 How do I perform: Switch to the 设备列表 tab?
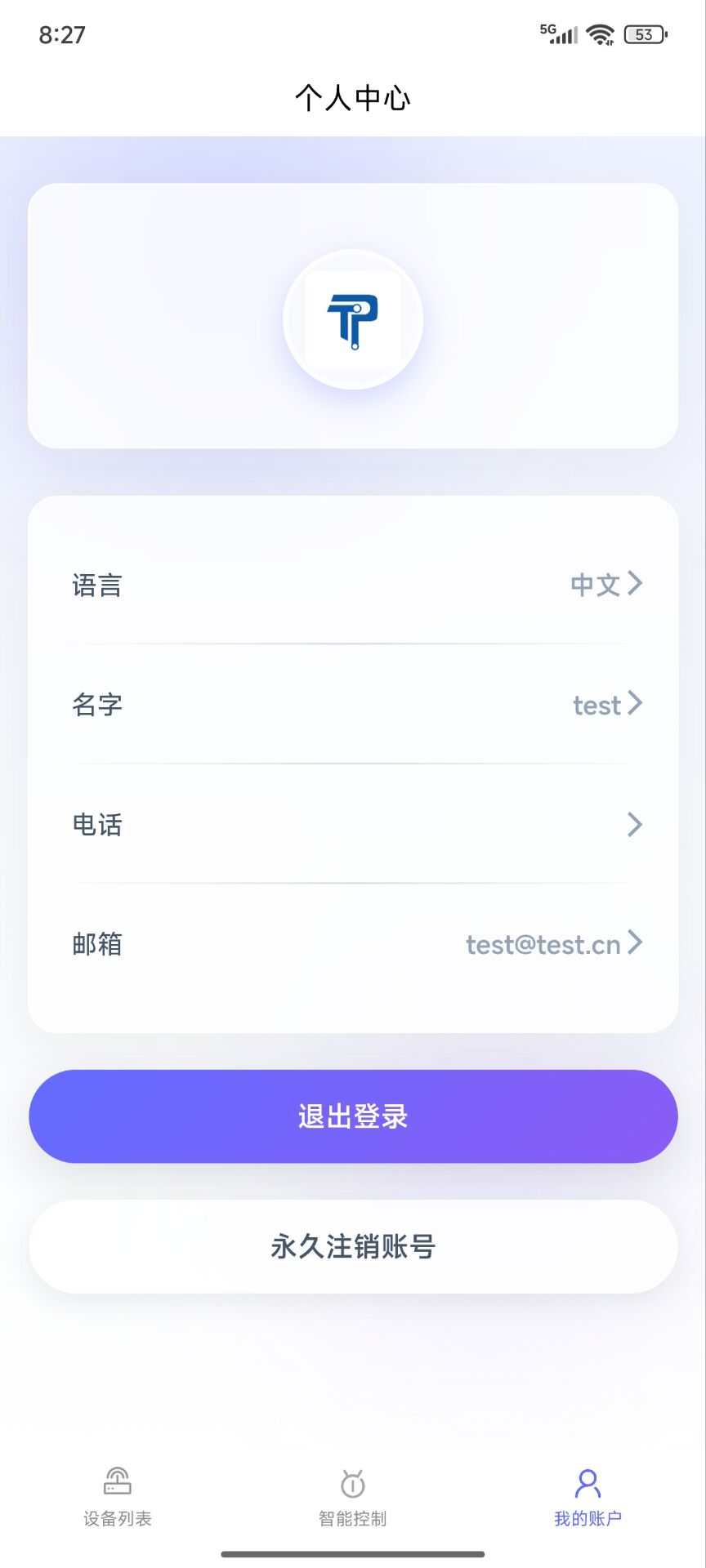pos(118,1498)
